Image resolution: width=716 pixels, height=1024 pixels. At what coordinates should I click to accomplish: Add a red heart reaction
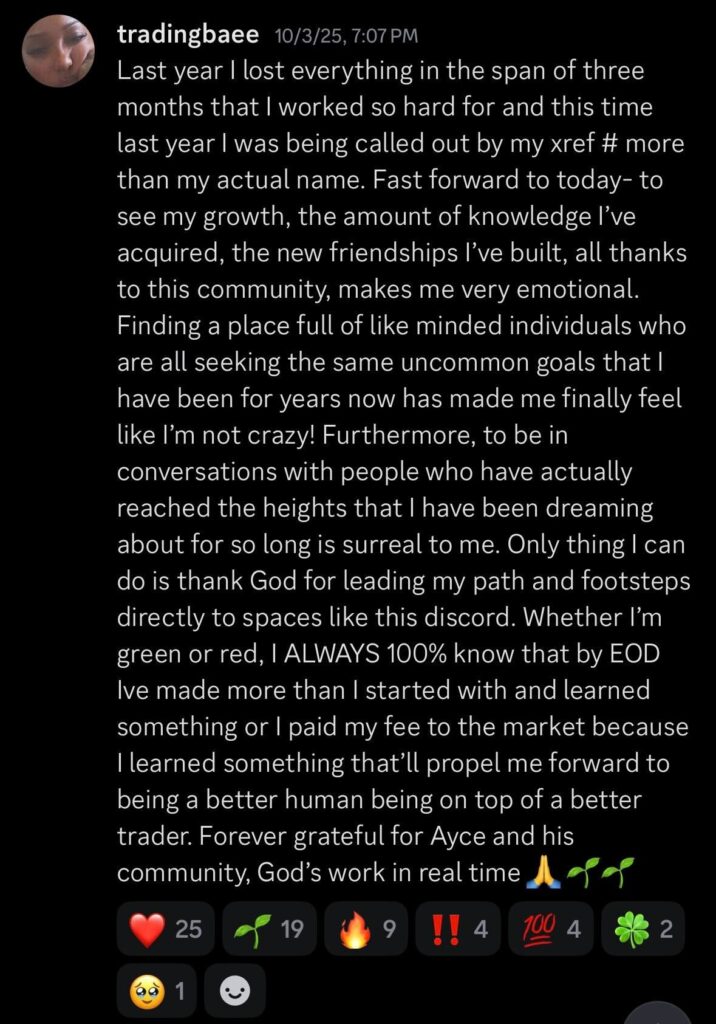165,929
